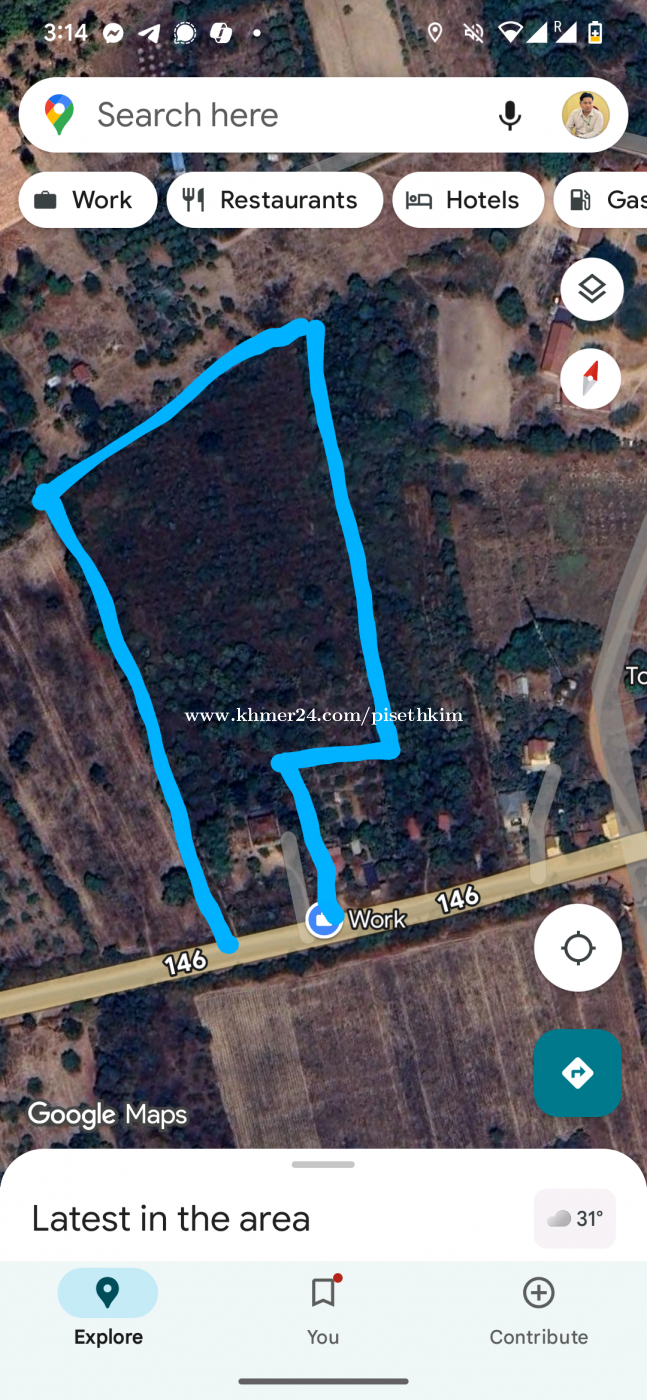The height and width of the screenshot is (1400, 647).
Task: Open the blue directions button
Action: click(578, 1073)
